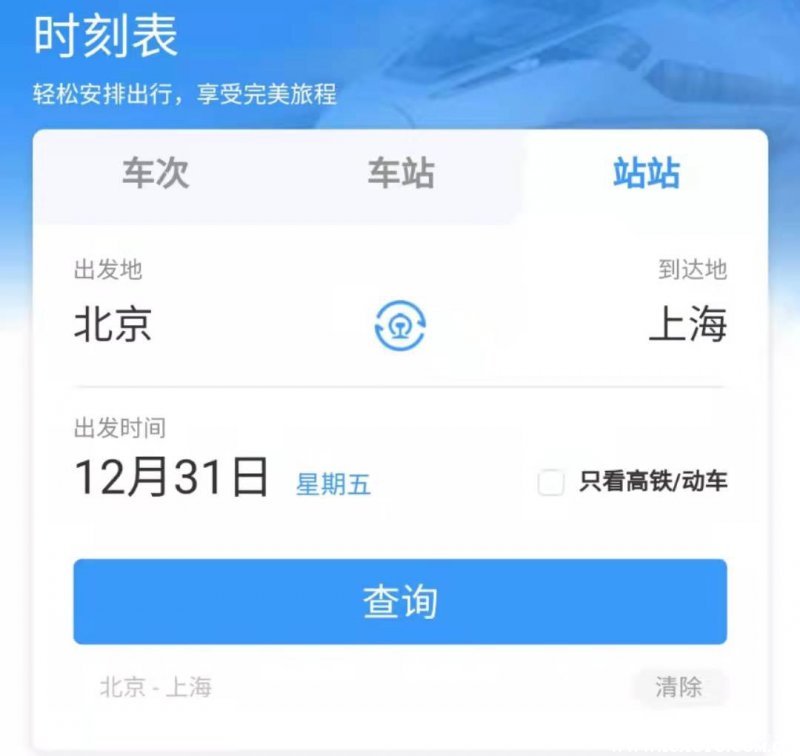800x756 pixels.
Task: Tap the 查询 button
Action: [400, 601]
